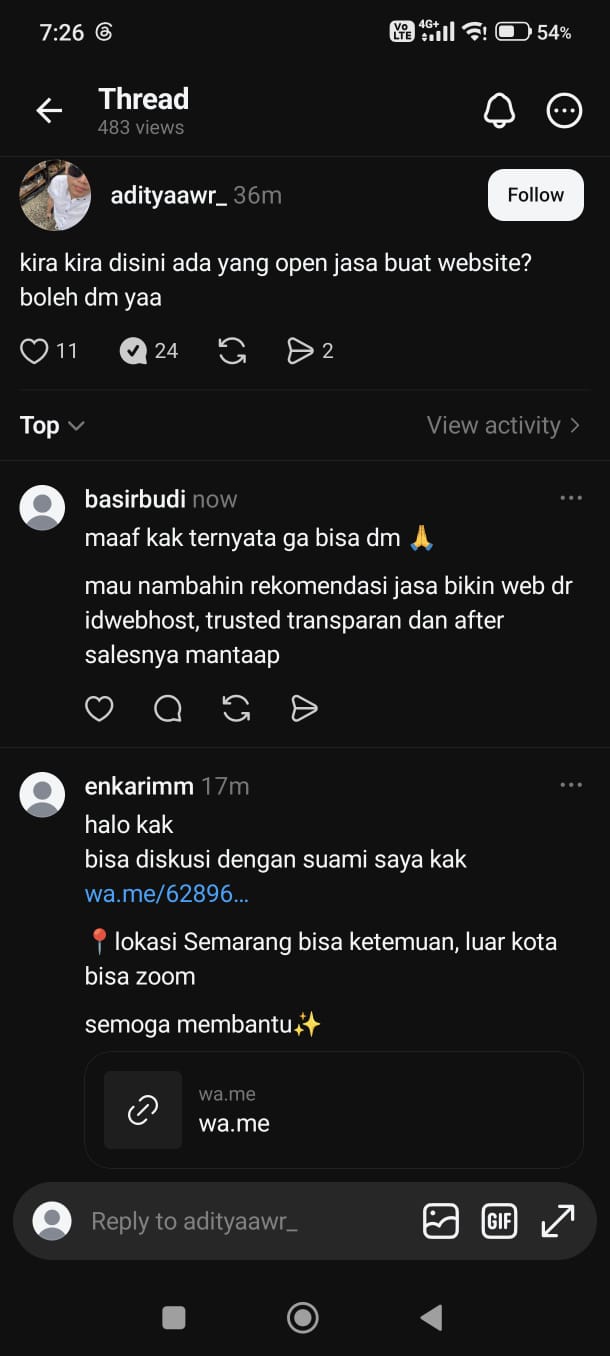Open the thread's more options menu
The image size is (610, 1356).
tap(564, 111)
